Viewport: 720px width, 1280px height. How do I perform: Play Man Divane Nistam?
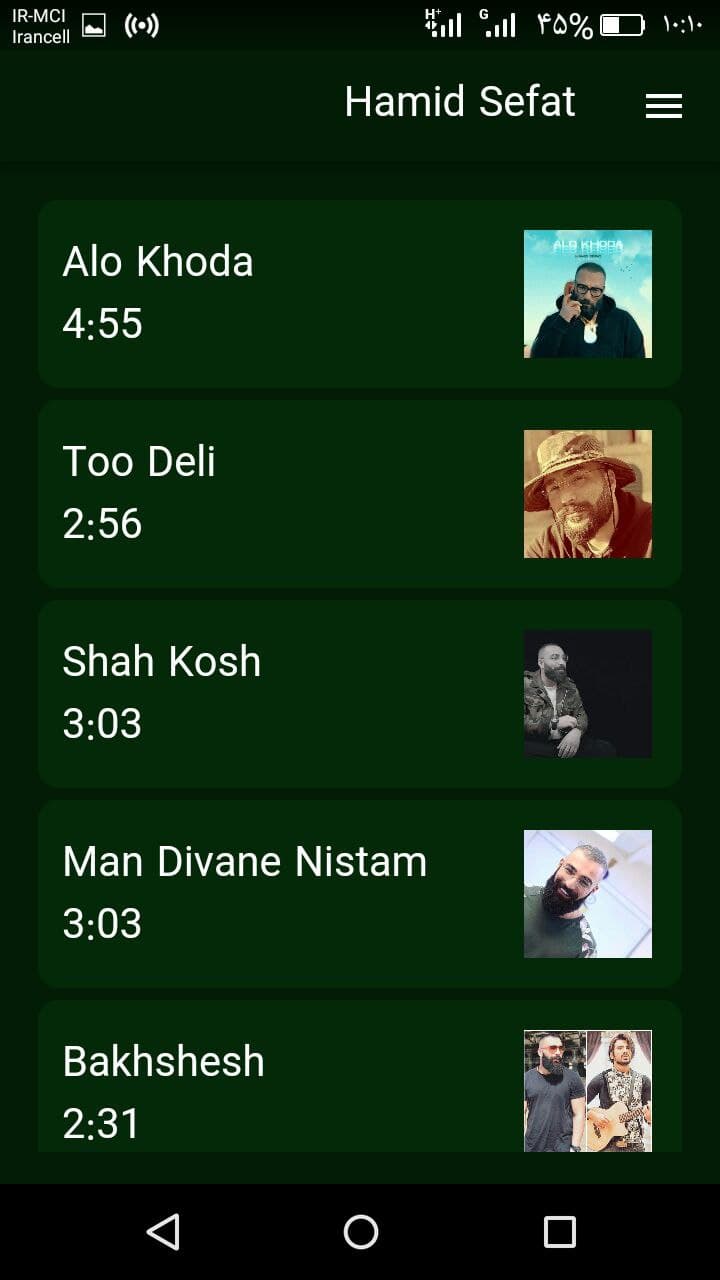pos(359,893)
